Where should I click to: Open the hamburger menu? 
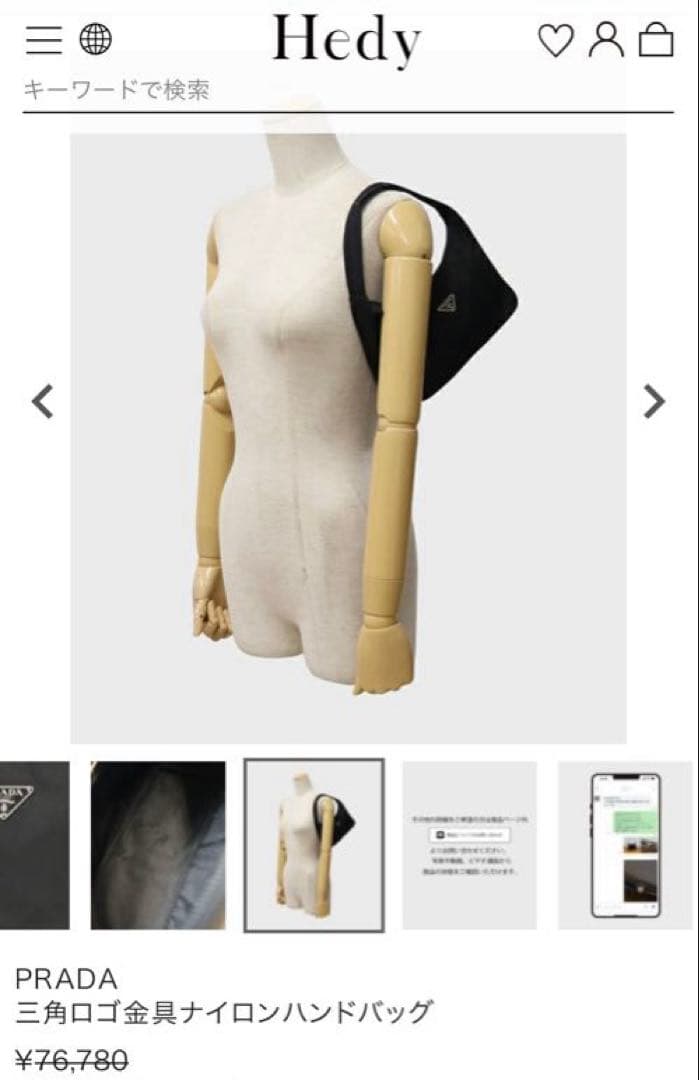43,39
